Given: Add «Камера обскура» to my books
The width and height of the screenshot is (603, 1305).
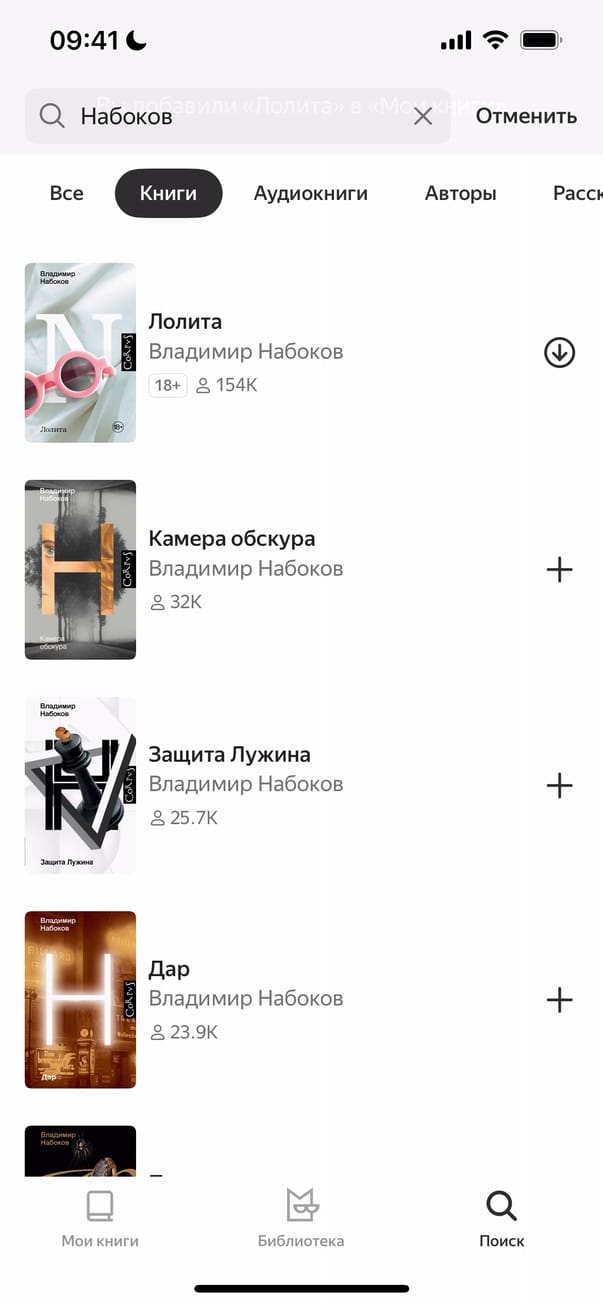Looking at the screenshot, I should (x=559, y=570).
